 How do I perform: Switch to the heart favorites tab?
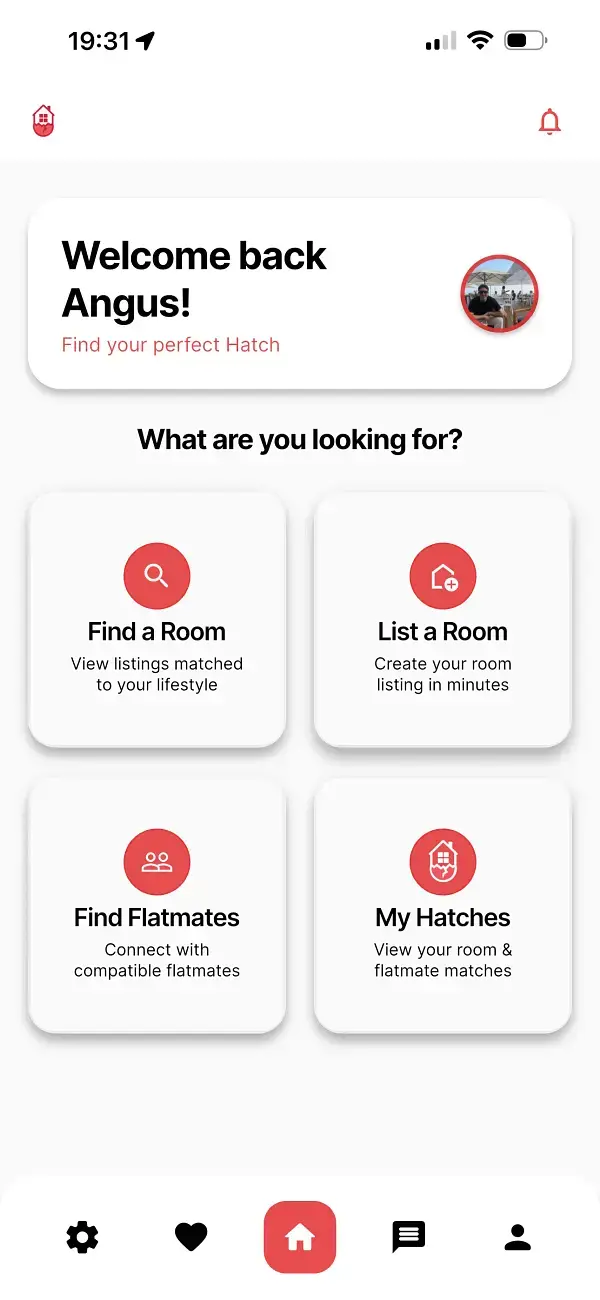pyautogui.click(x=191, y=1237)
